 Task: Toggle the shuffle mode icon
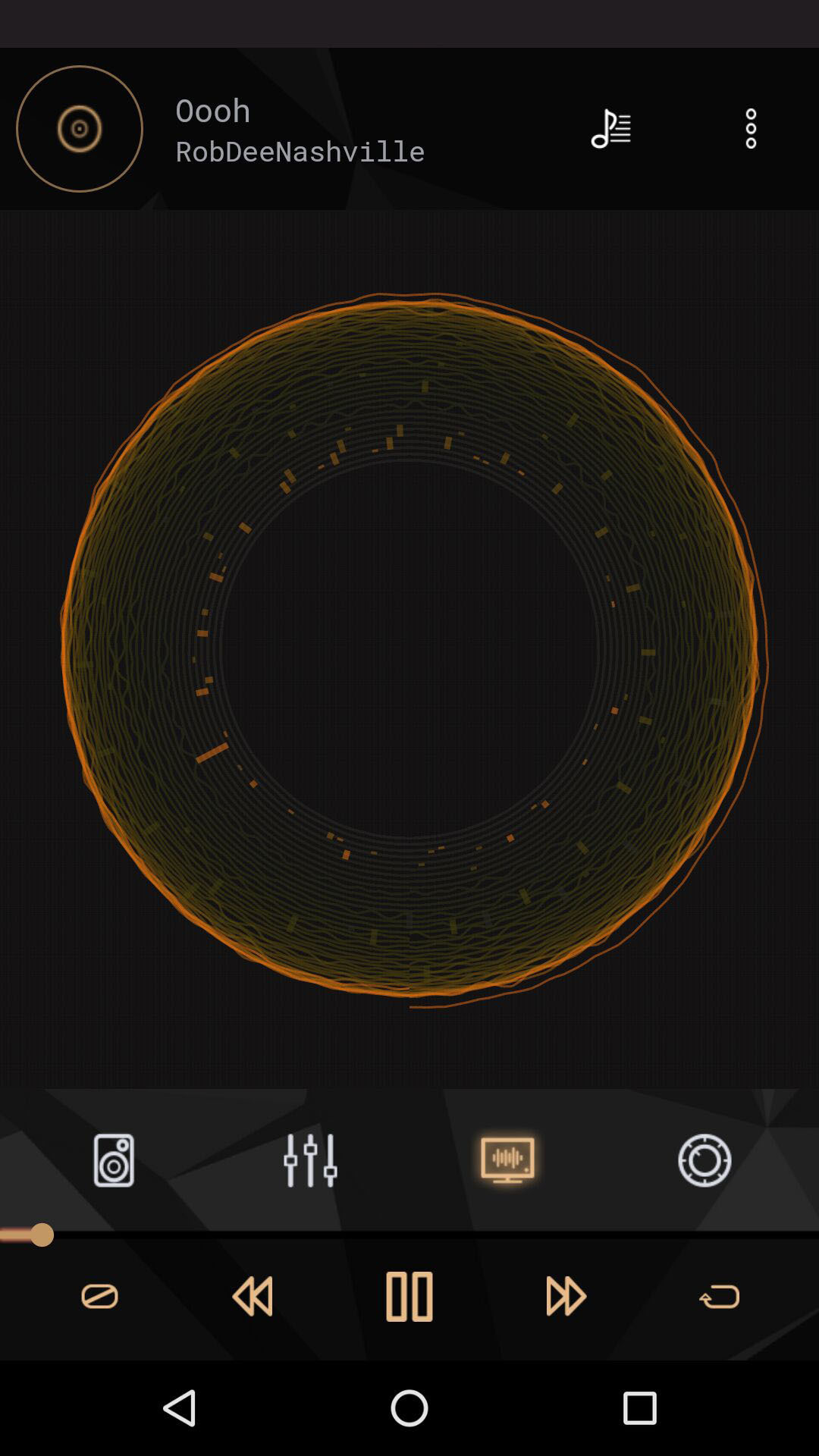(99, 1297)
